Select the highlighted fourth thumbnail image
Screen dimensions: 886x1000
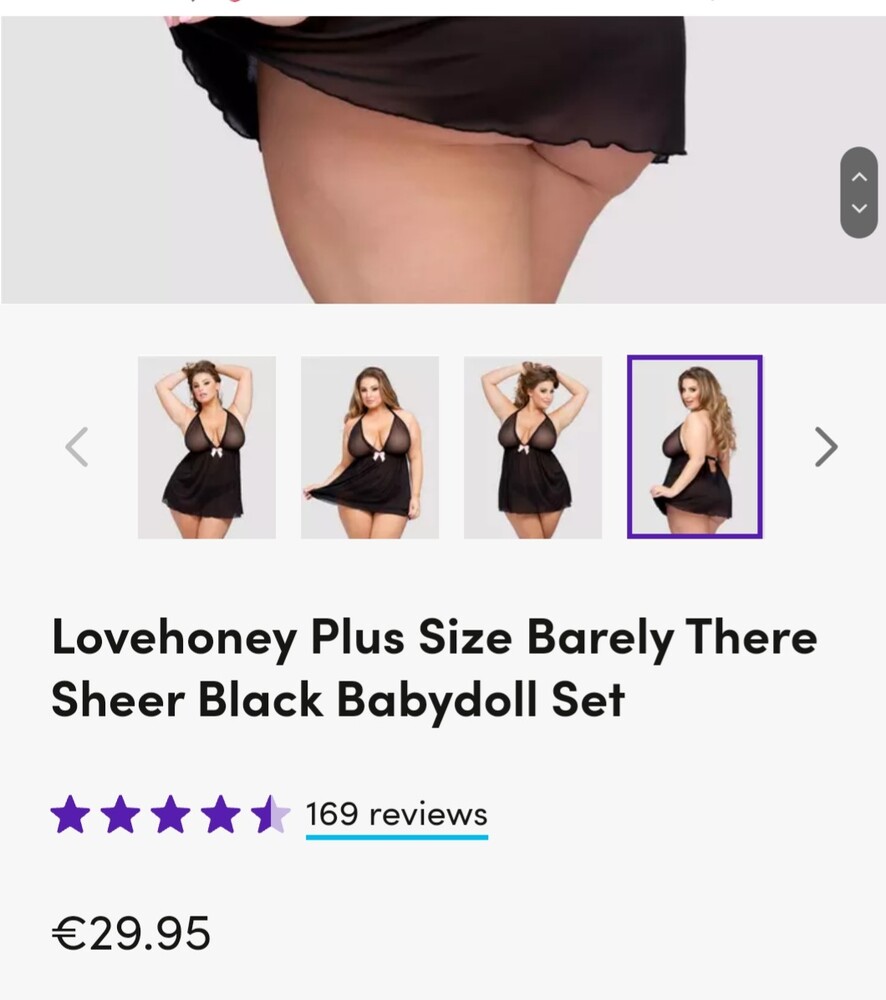click(695, 447)
